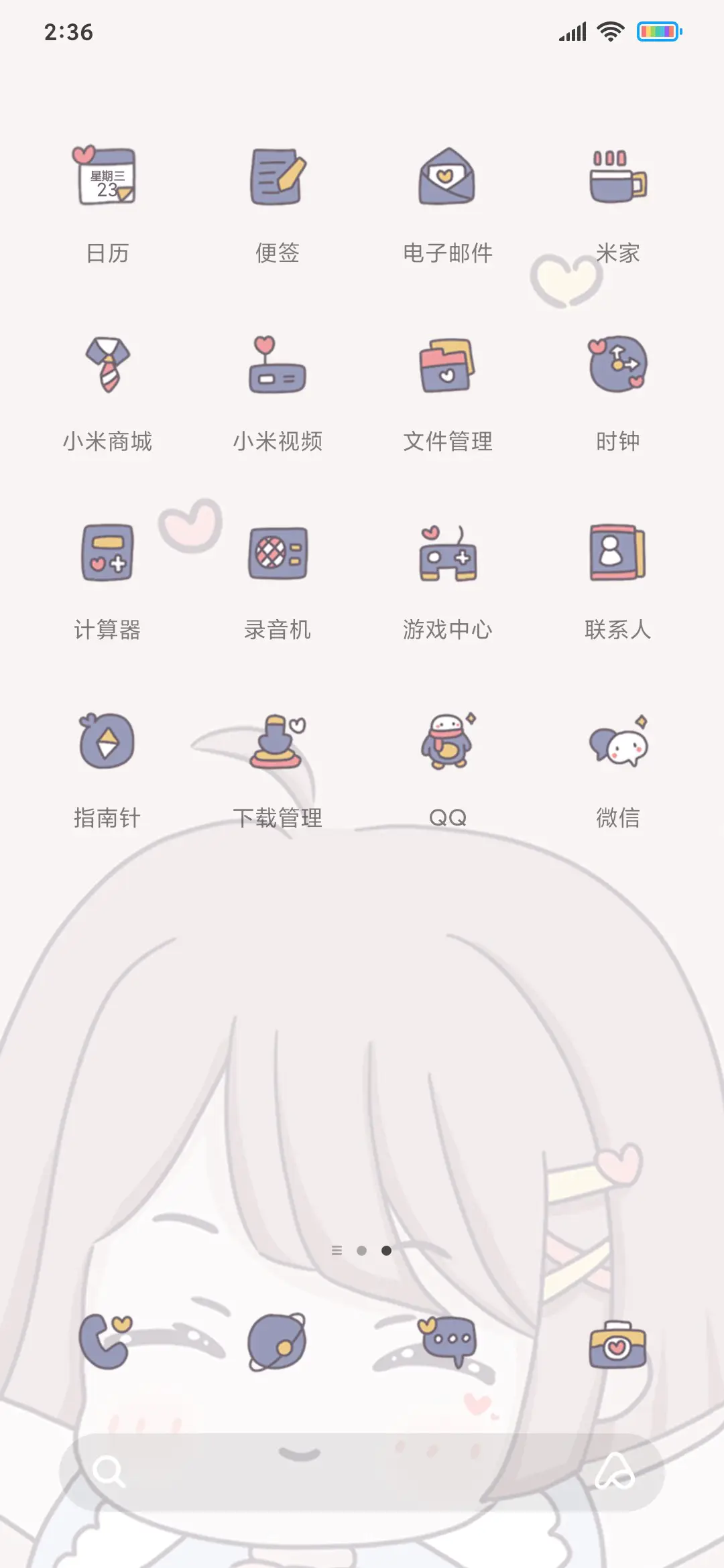Launch the 指南针 compass app
The width and height of the screenshot is (724, 1568).
pyautogui.click(x=106, y=742)
